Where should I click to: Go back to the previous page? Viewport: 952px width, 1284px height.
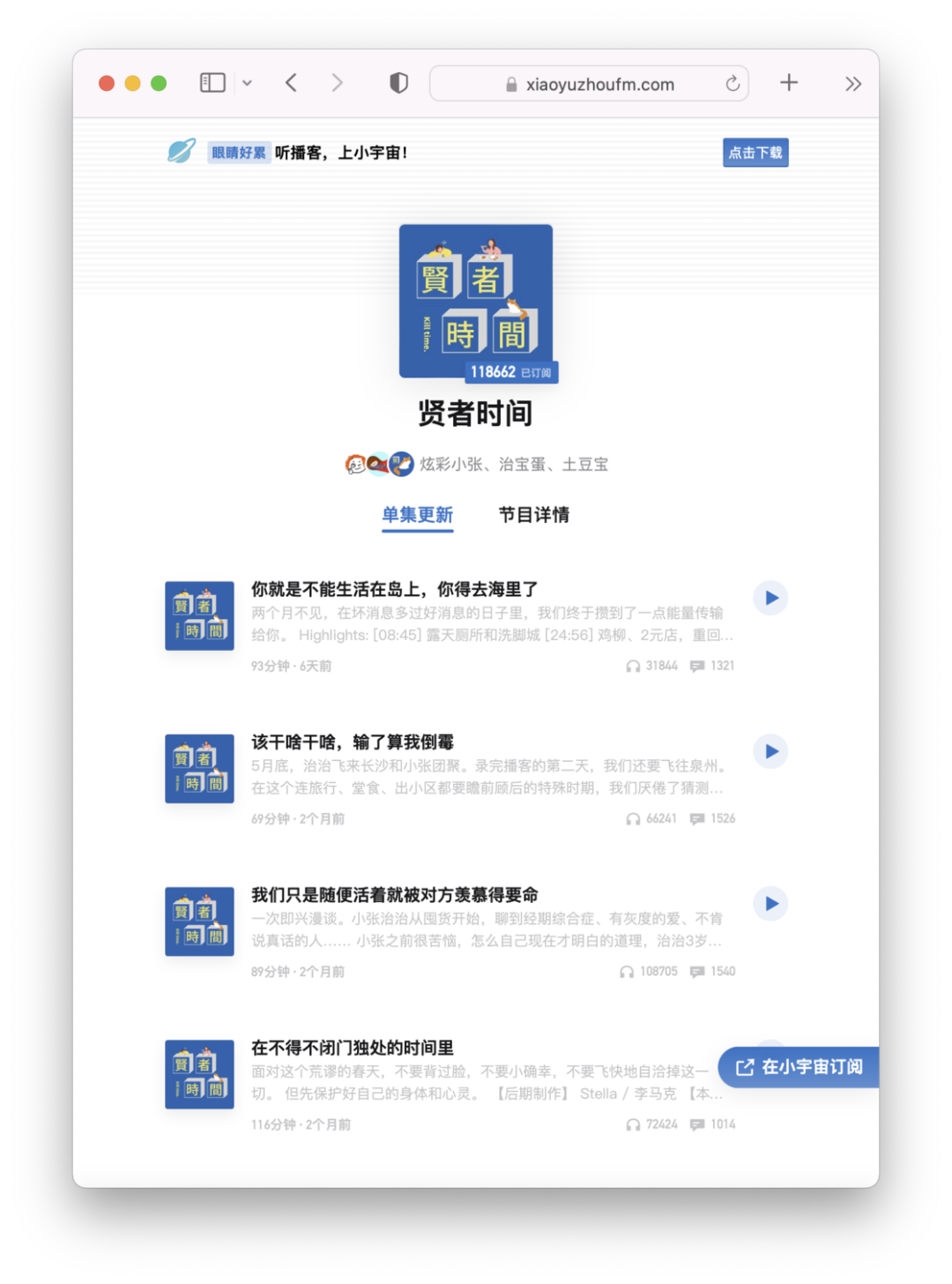tap(292, 83)
